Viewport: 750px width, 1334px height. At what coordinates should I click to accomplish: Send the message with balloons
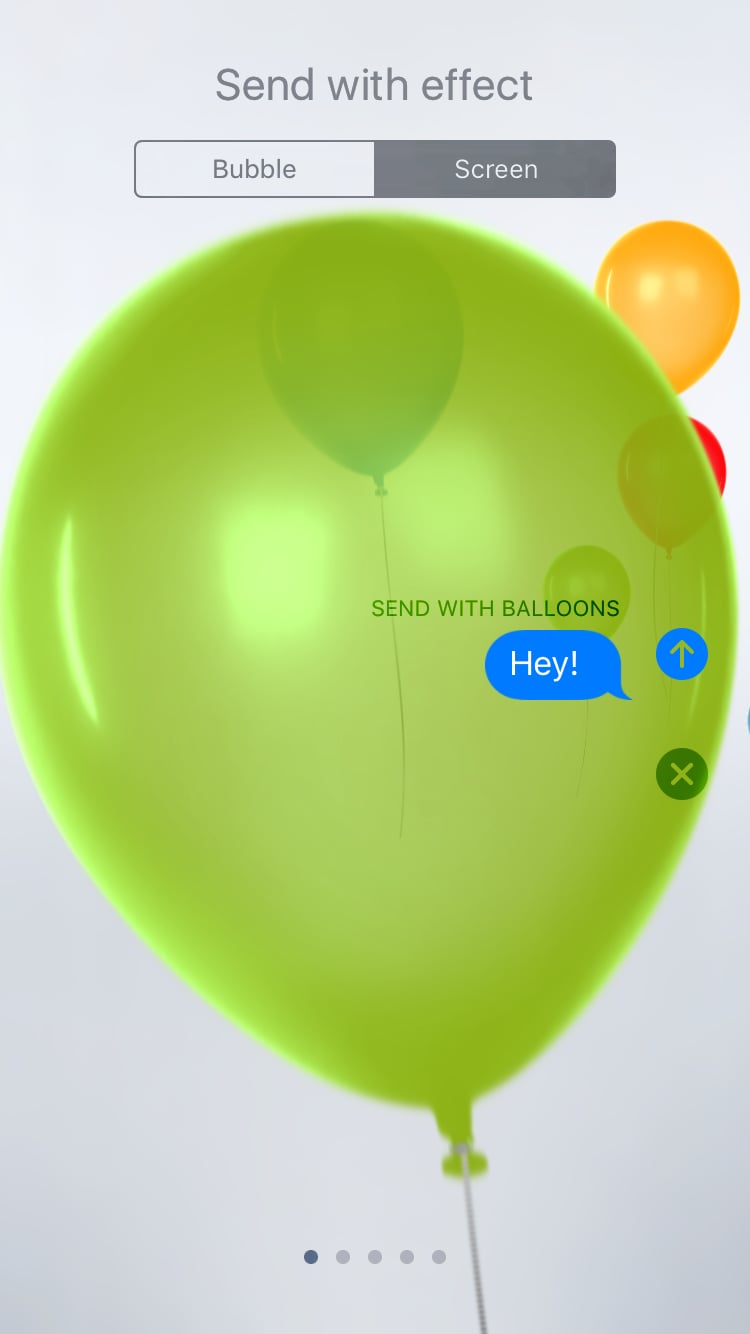682,655
